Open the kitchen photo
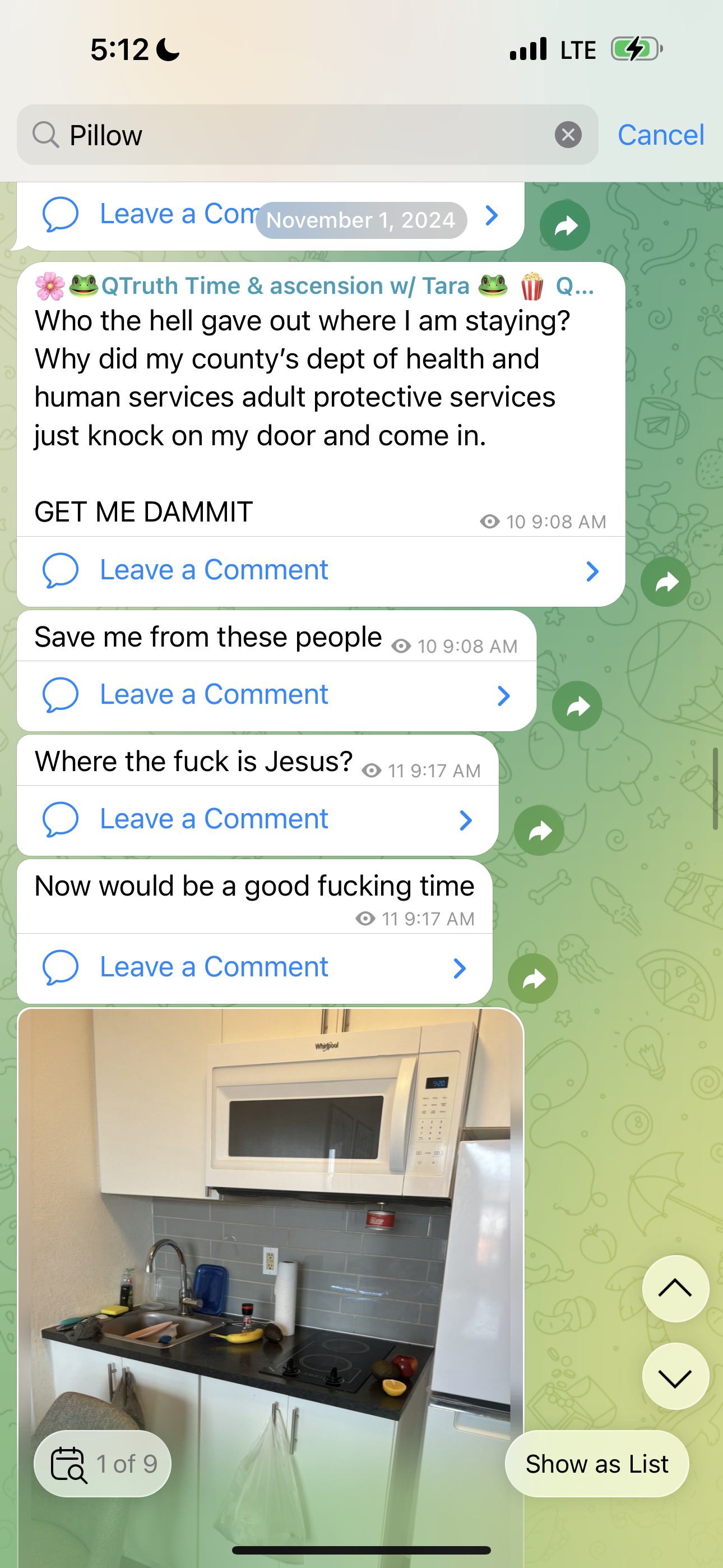This screenshot has height=1568, width=723. (x=271, y=1217)
